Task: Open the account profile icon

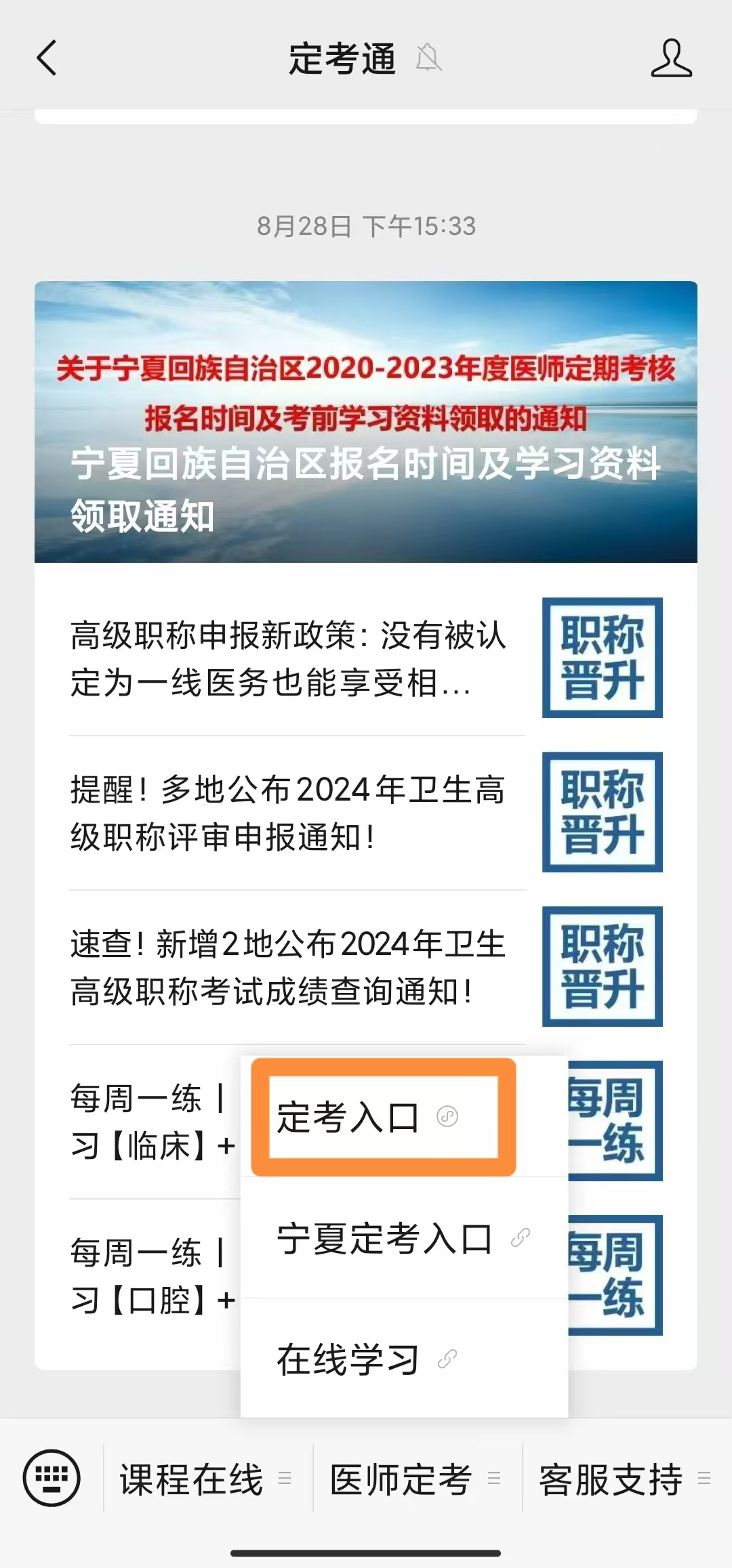Action: point(671,58)
